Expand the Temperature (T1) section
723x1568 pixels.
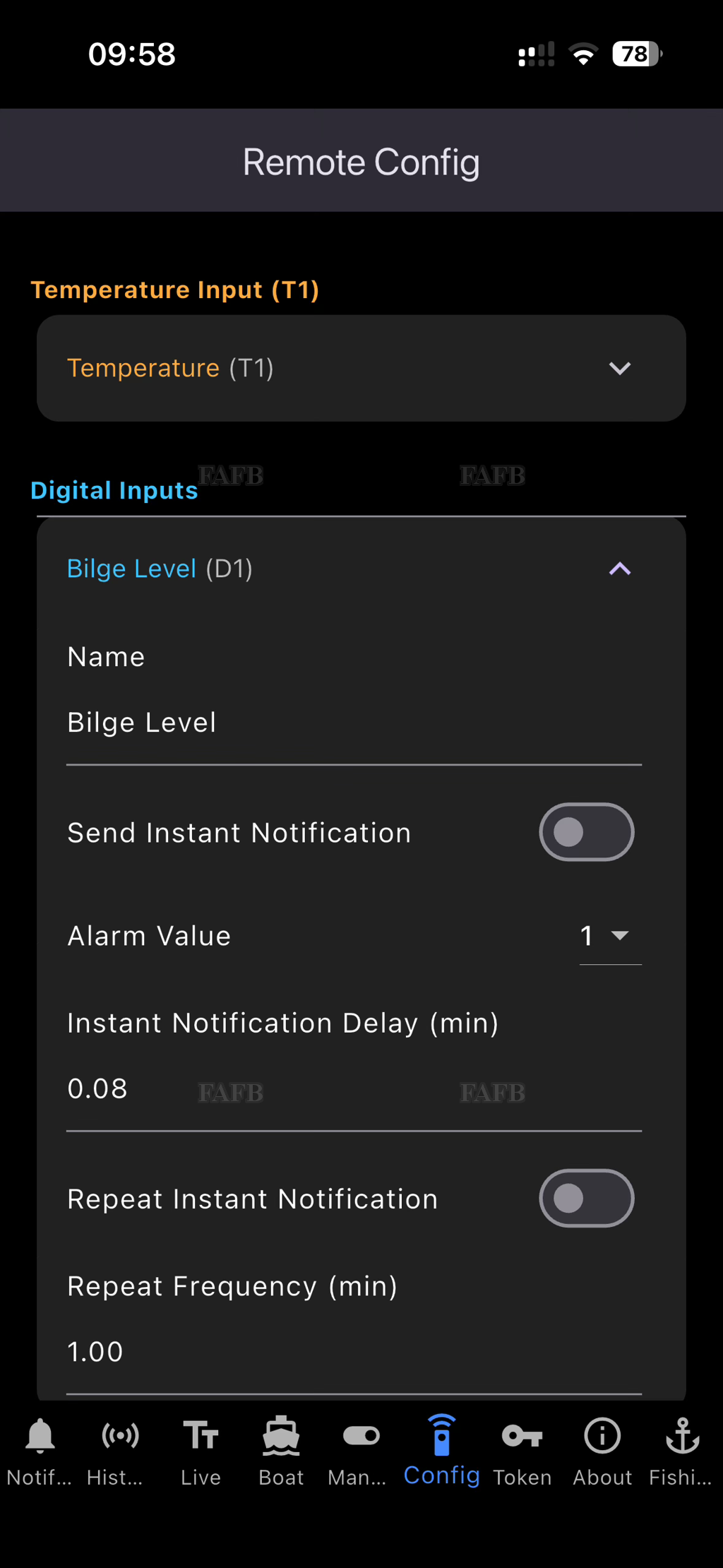tap(619, 369)
